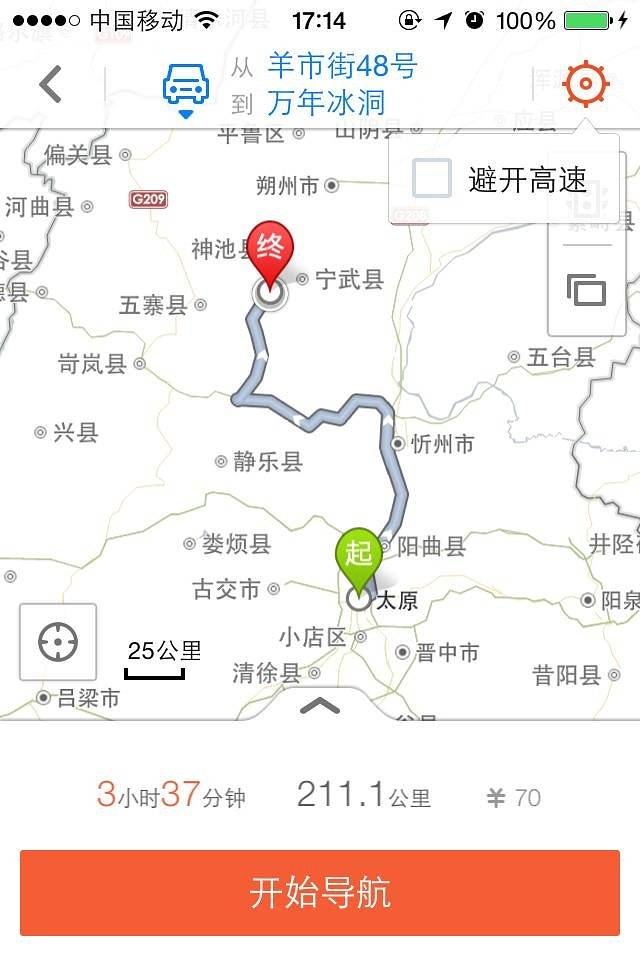Viewport: 640px width, 960px height.
Task: Edit the starting point 羊市街48号
Action: (342, 68)
